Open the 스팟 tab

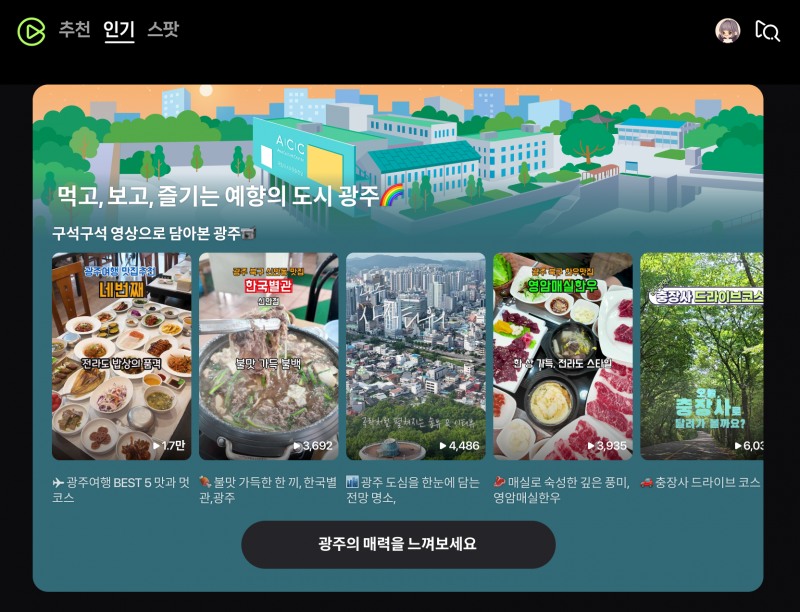(x=163, y=30)
